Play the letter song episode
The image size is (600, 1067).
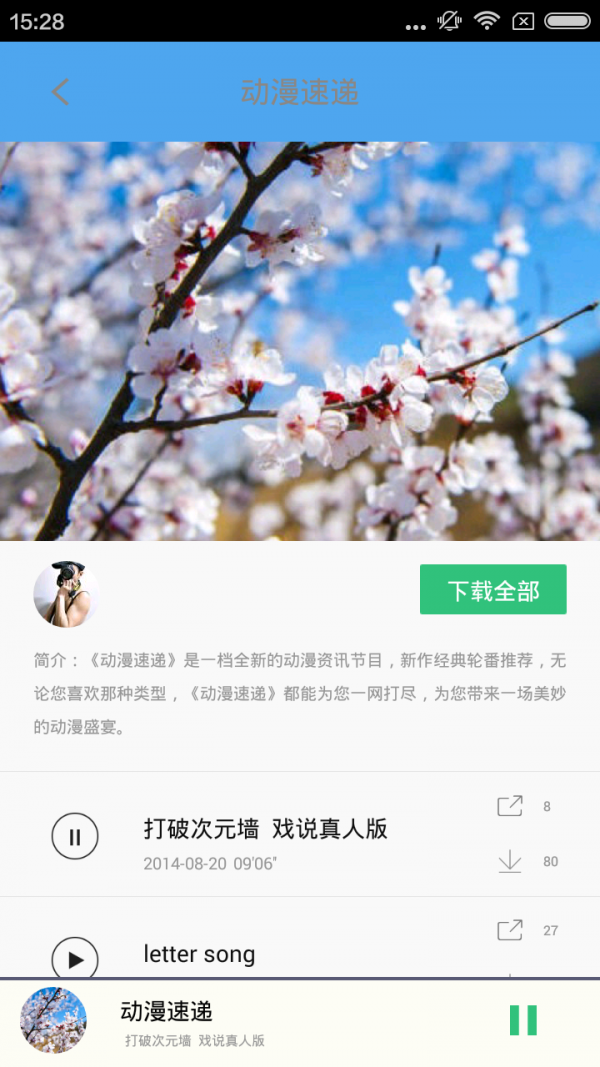75,958
